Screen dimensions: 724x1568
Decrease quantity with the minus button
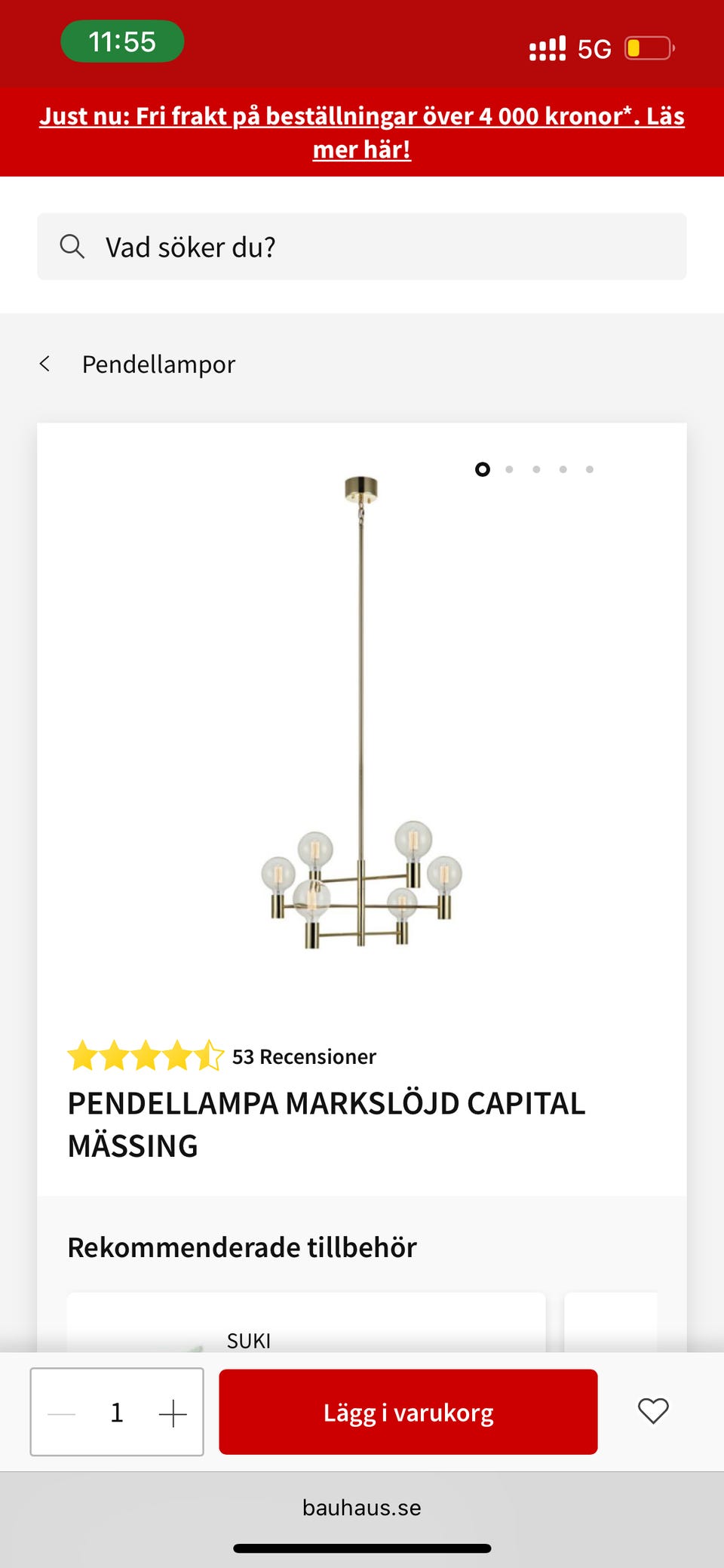62,1413
